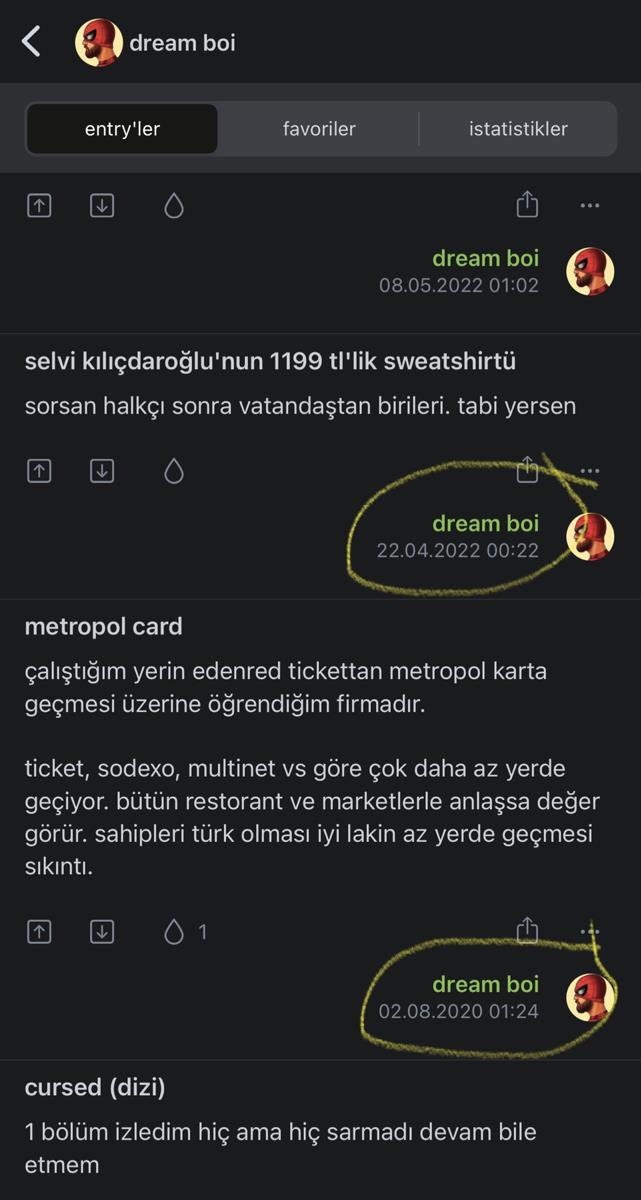Share the metropol card entry
This screenshot has width=641, height=1200.
tap(527, 931)
